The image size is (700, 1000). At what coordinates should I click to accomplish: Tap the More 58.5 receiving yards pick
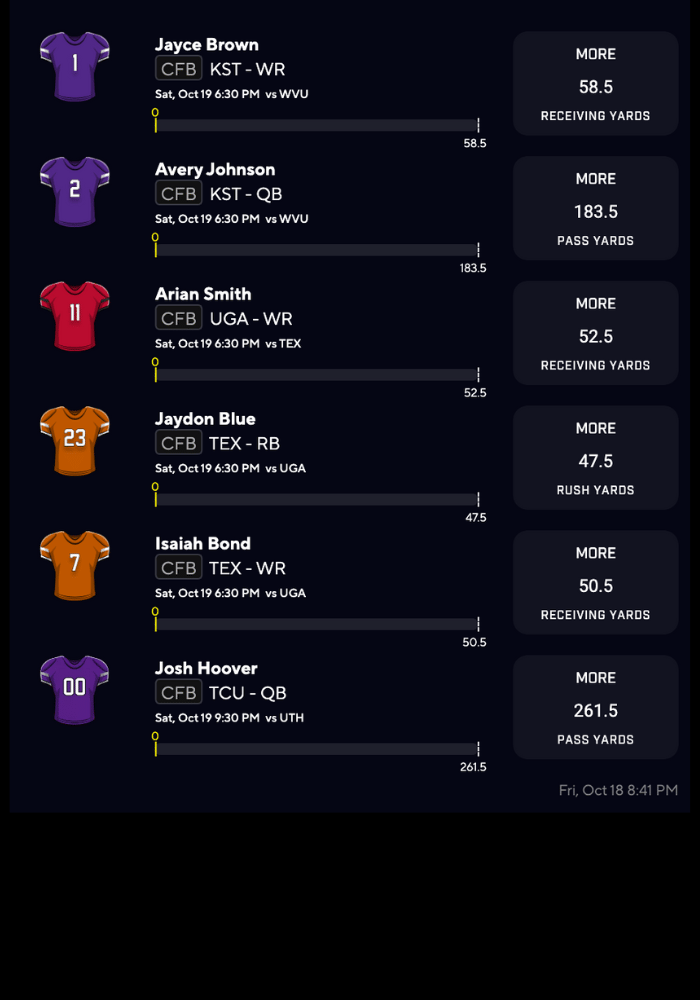[x=595, y=84]
